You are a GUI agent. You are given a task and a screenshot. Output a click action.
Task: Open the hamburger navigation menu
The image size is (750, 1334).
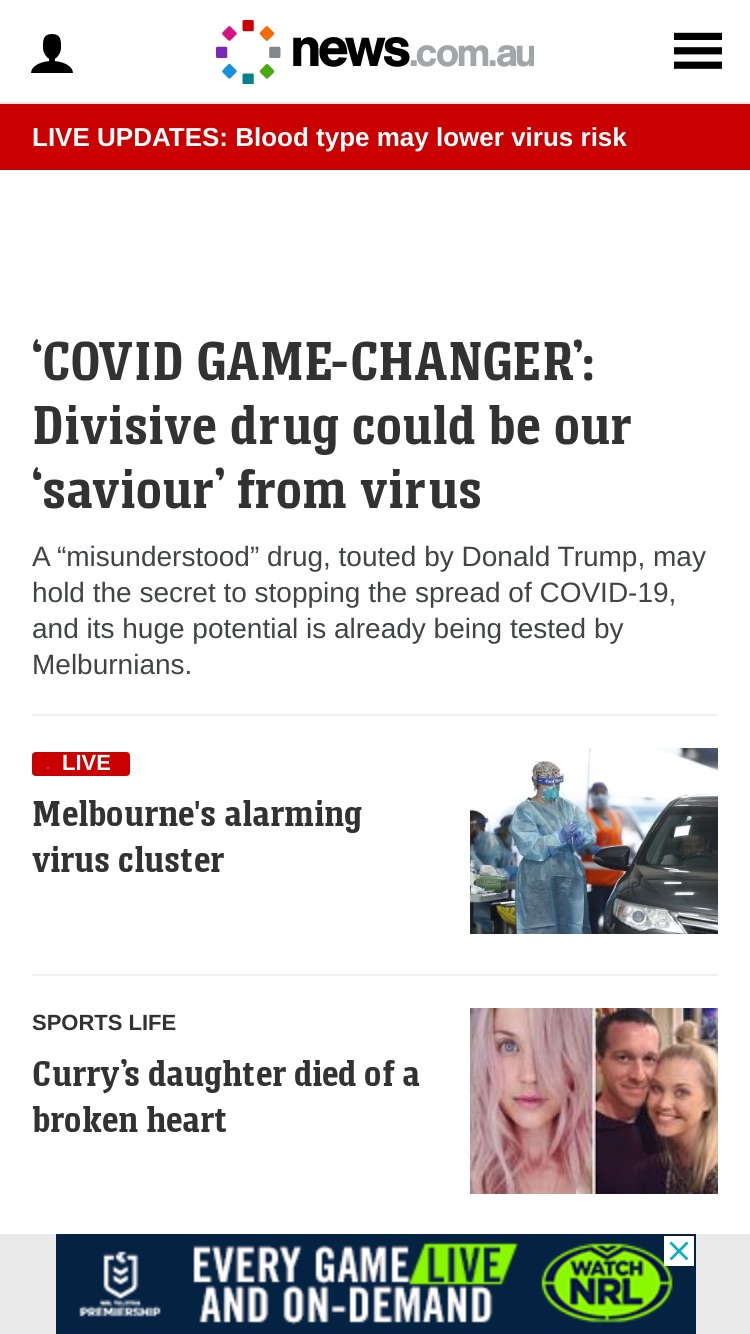(x=697, y=51)
